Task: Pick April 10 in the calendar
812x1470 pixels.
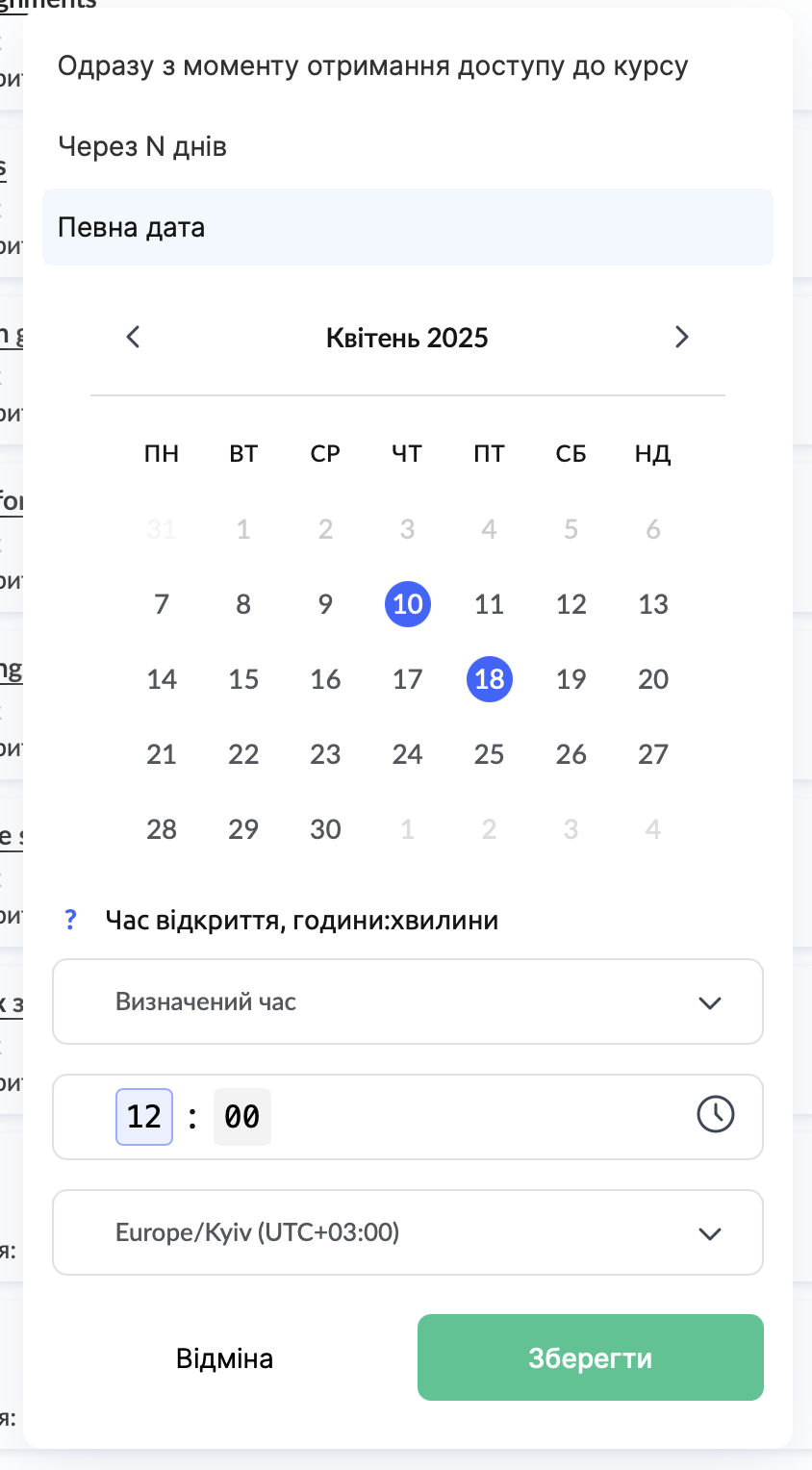Action: pyautogui.click(x=407, y=604)
